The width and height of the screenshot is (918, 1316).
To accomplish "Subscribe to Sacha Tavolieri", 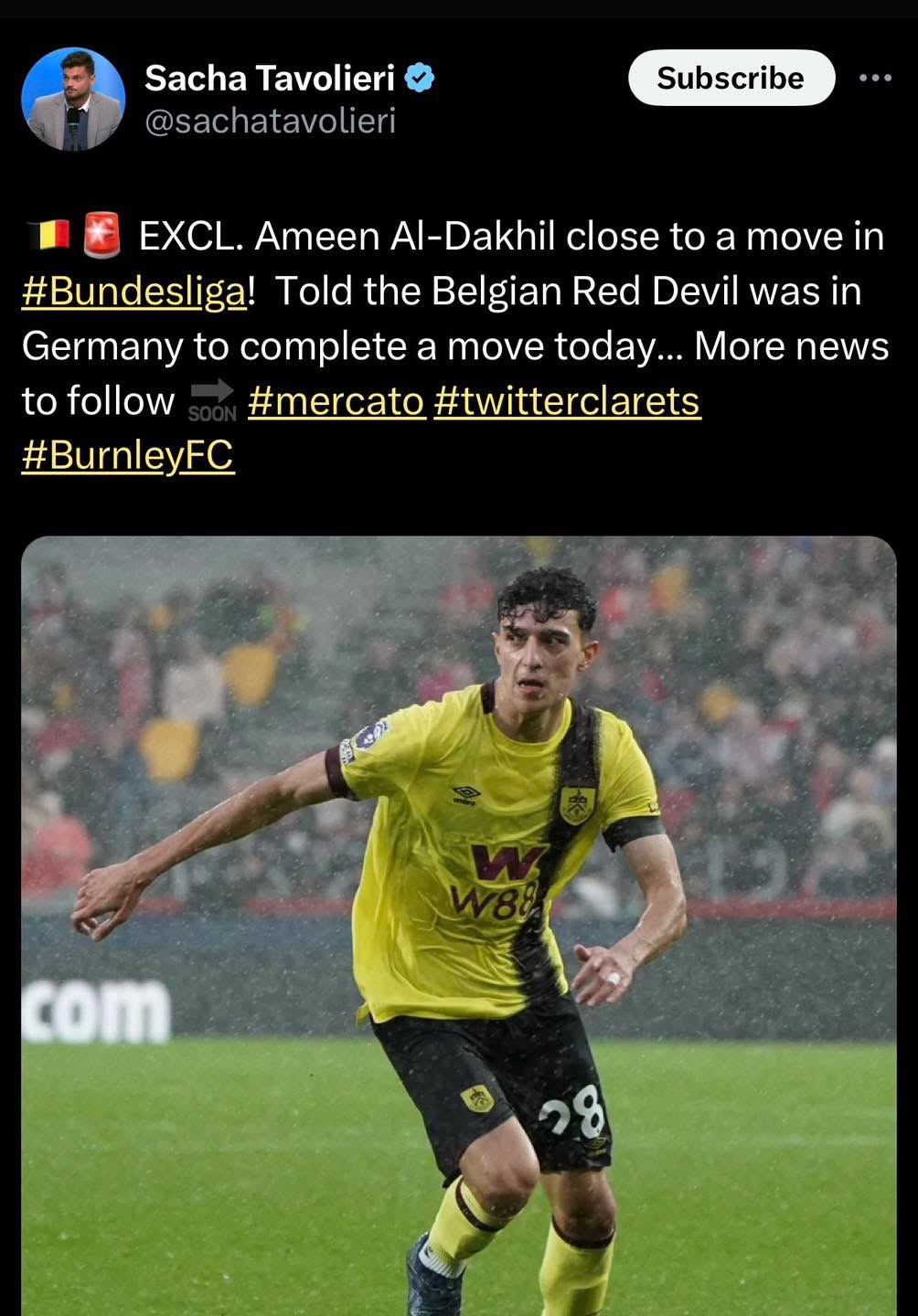I will (x=731, y=79).
